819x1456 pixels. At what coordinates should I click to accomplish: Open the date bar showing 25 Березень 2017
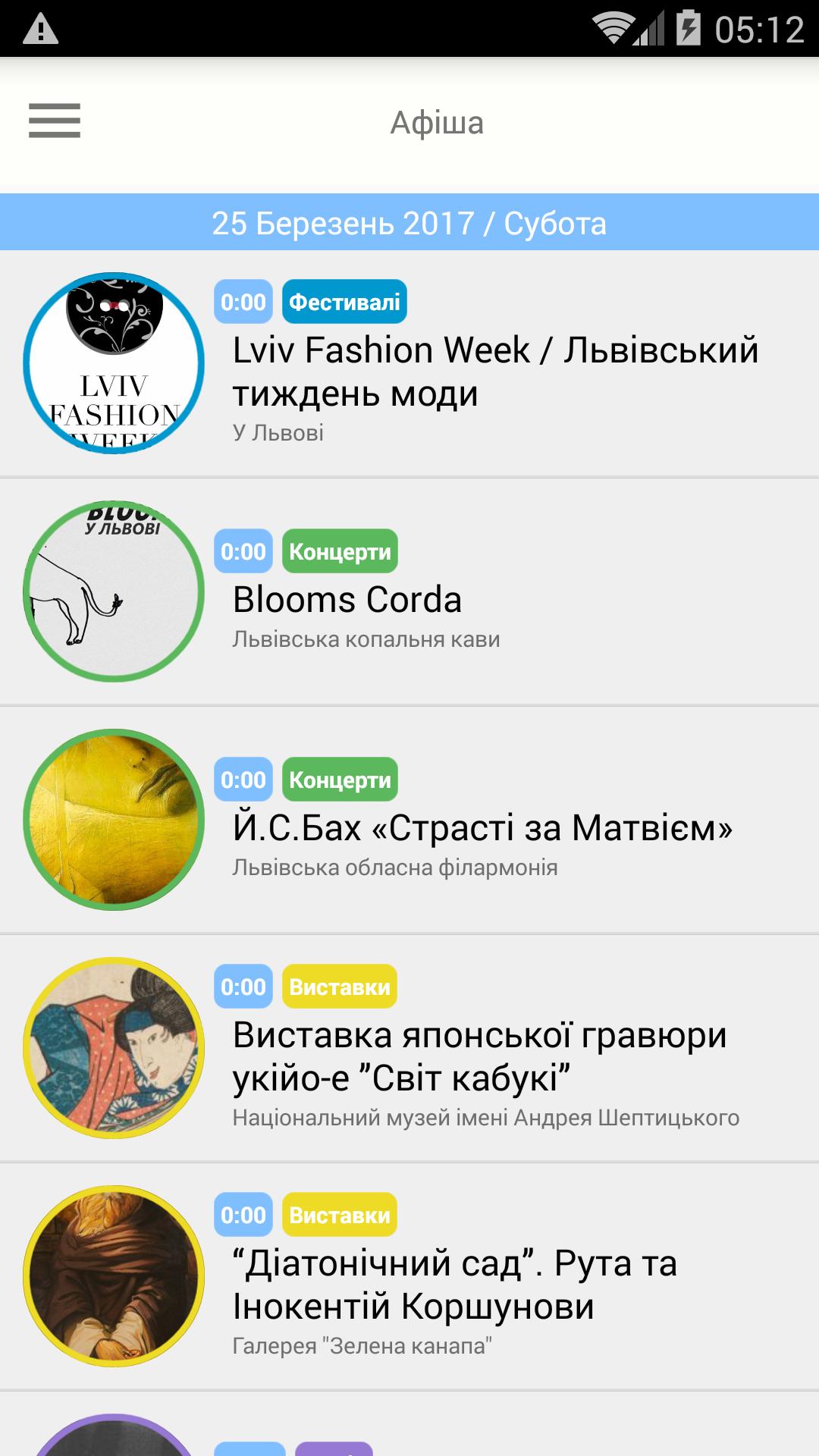click(409, 222)
